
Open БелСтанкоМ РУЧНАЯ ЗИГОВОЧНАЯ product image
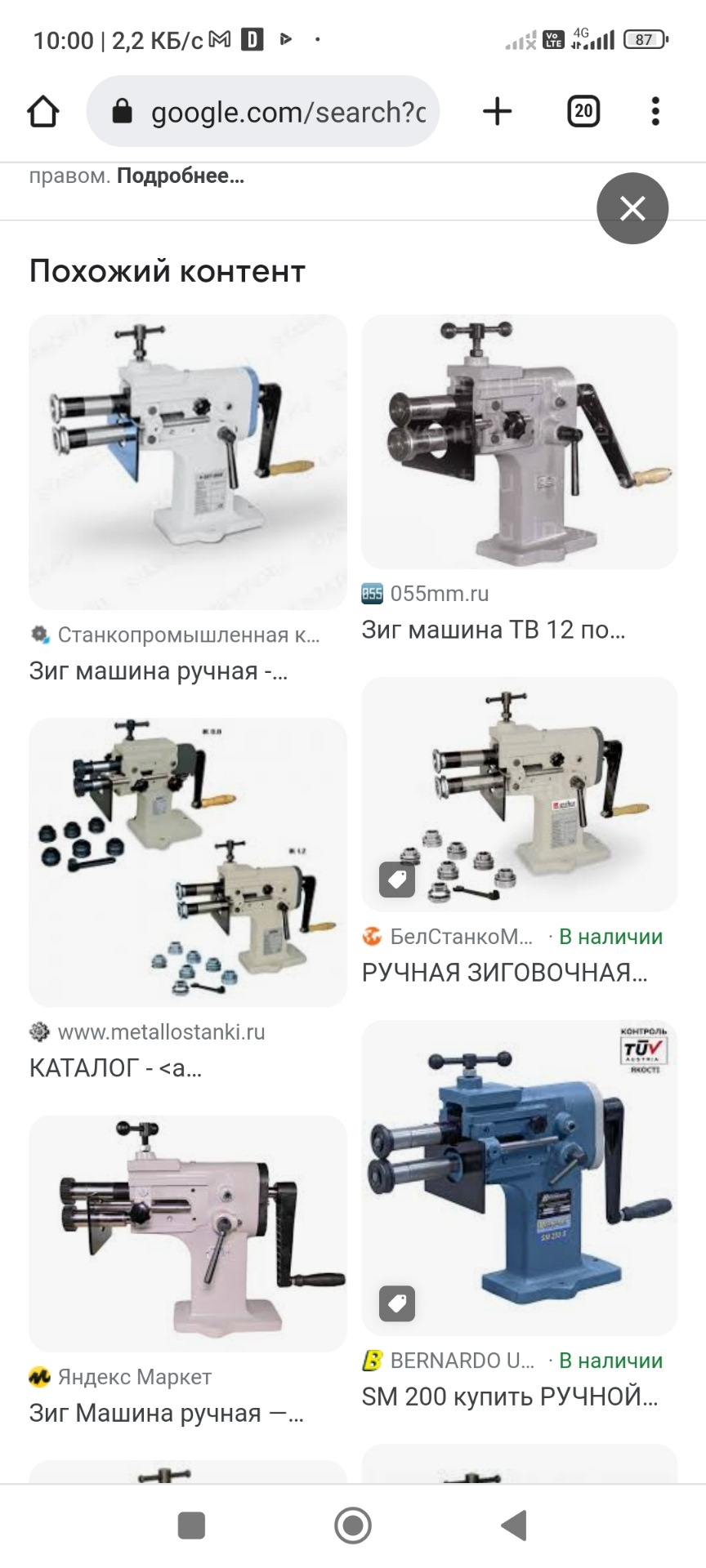tap(520, 794)
